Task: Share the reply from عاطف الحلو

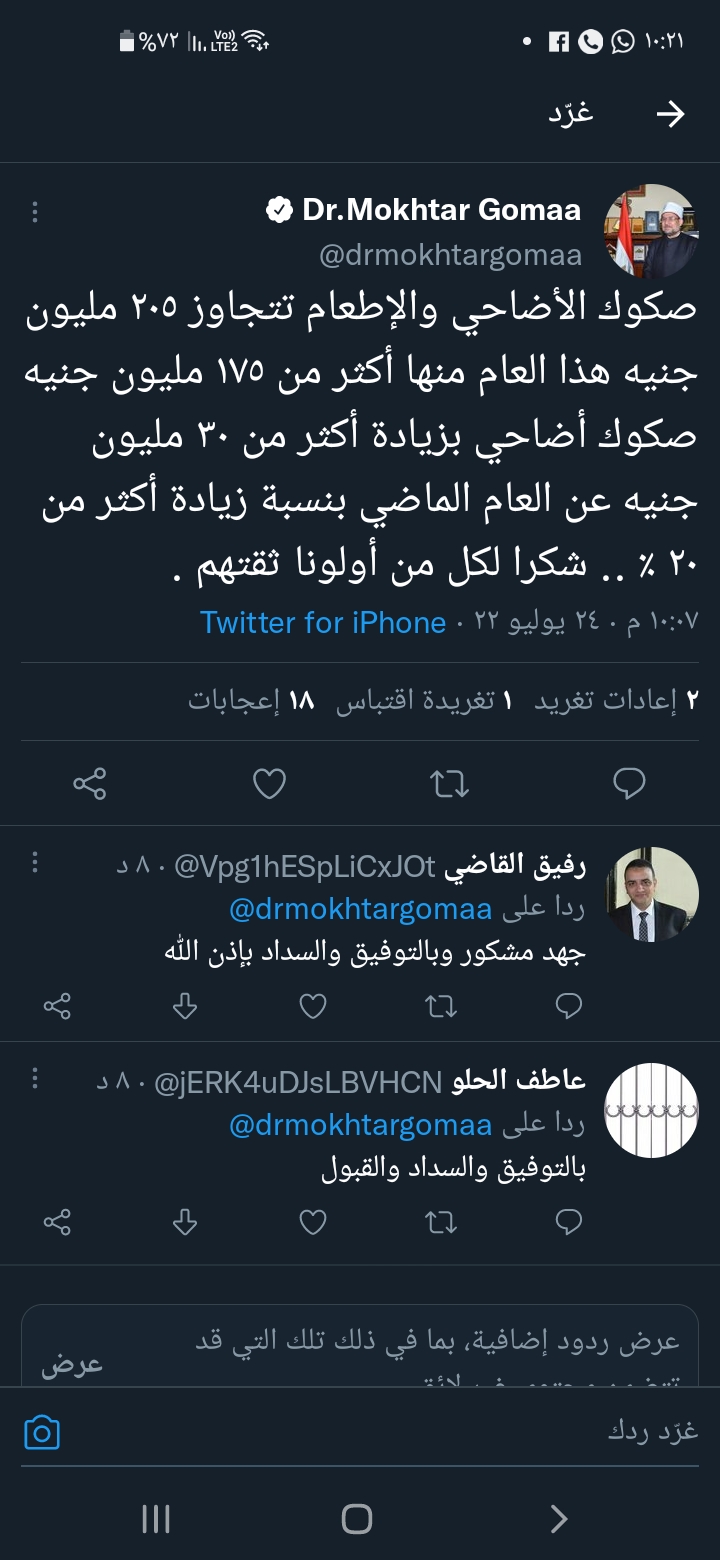Action: tap(58, 1222)
